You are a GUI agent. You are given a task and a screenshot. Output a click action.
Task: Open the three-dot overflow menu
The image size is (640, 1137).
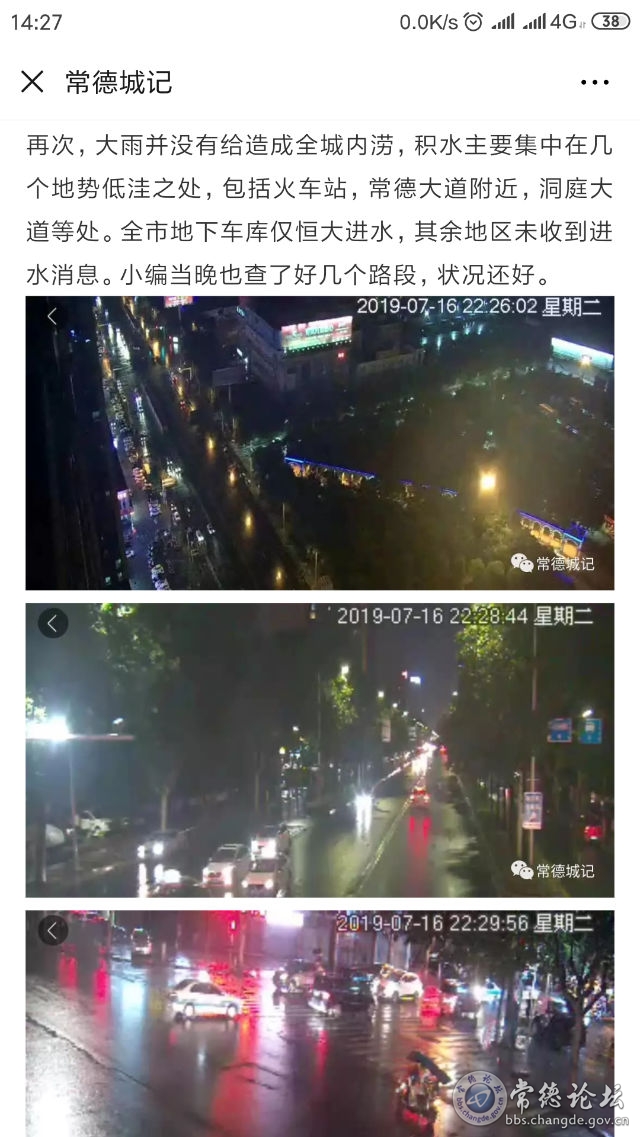594,83
